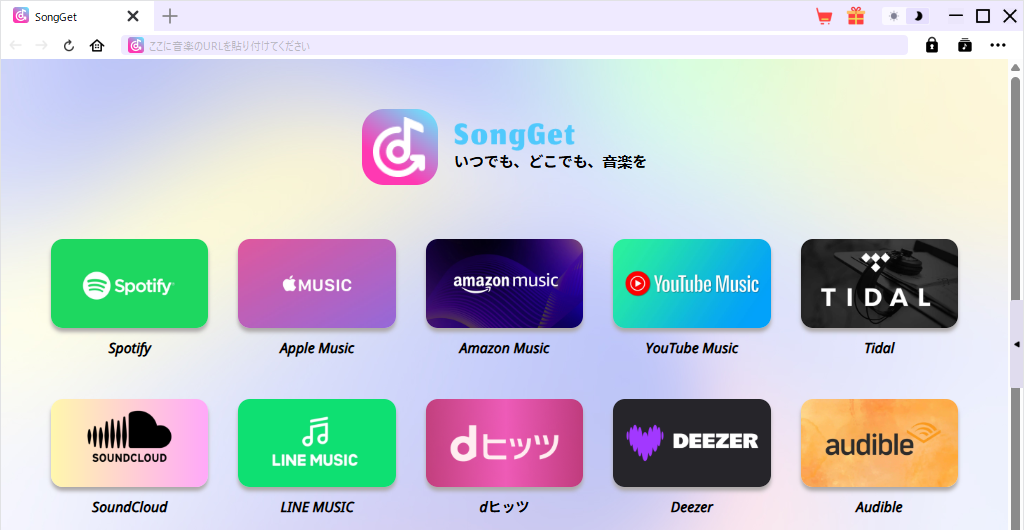Screen dimensions: 1024x530
Task: Reload the current page
Action: coord(69,45)
